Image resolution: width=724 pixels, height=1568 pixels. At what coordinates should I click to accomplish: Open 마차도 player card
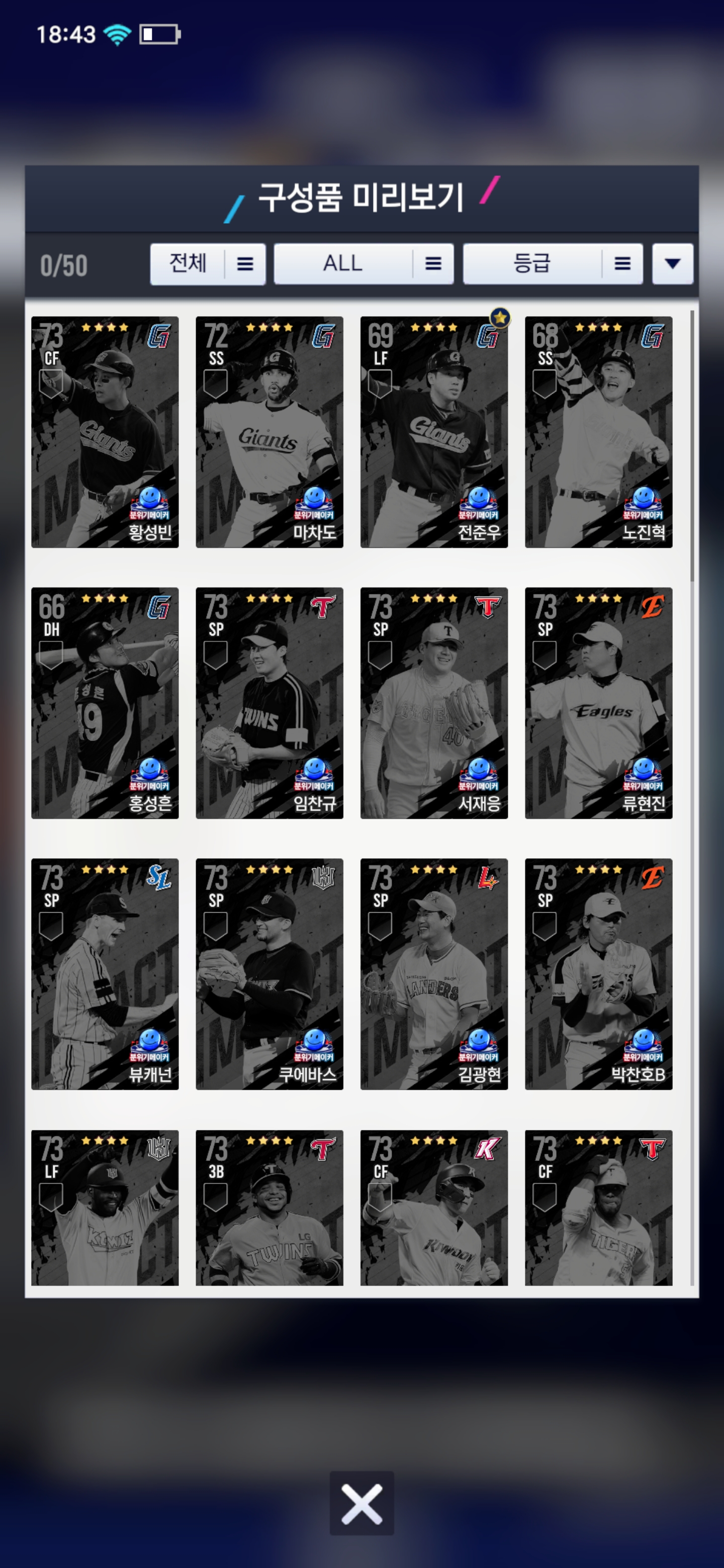tap(269, 432)
